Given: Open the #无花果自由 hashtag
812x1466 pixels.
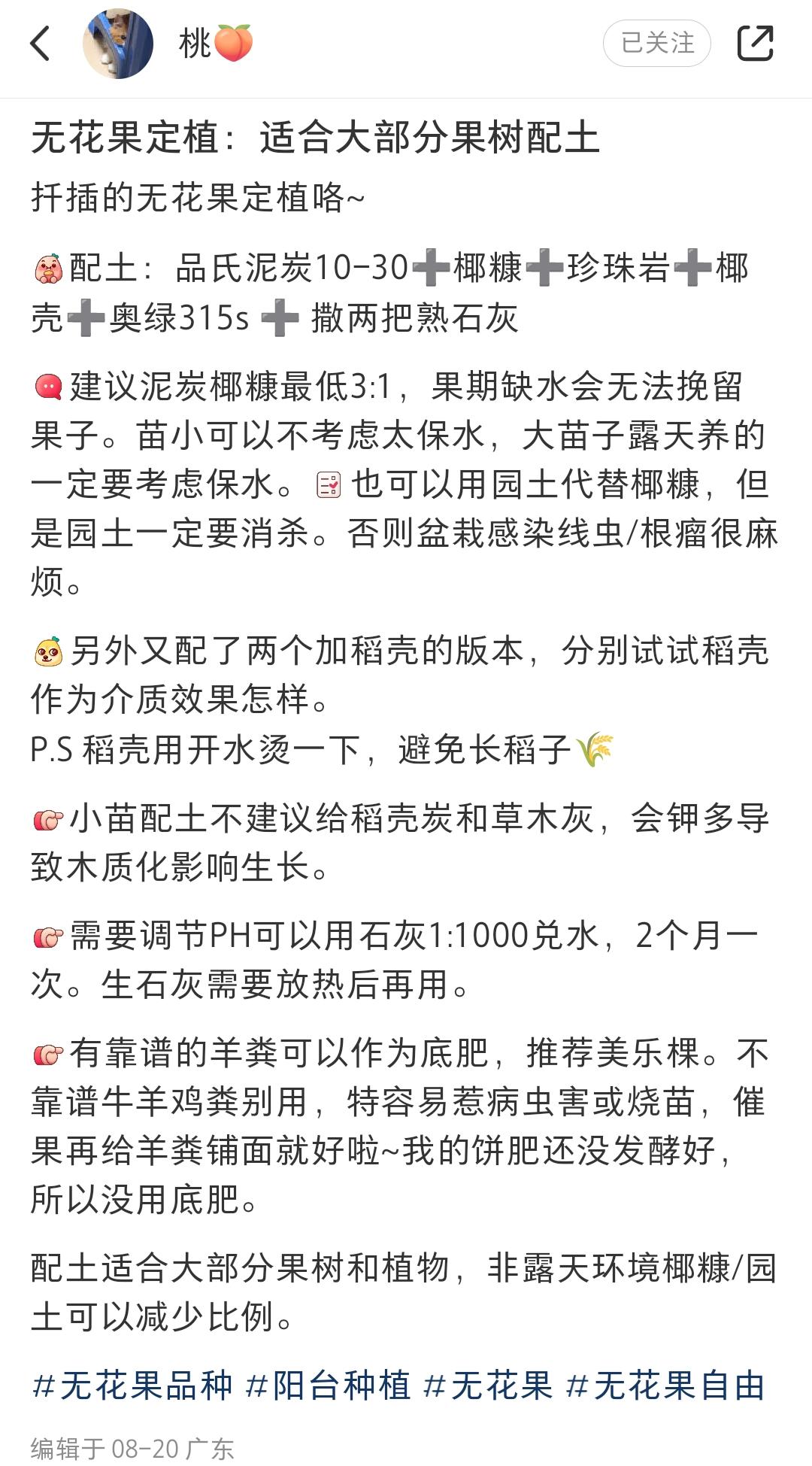Looking at the screenshot, I should click(x=665, y=1386).
